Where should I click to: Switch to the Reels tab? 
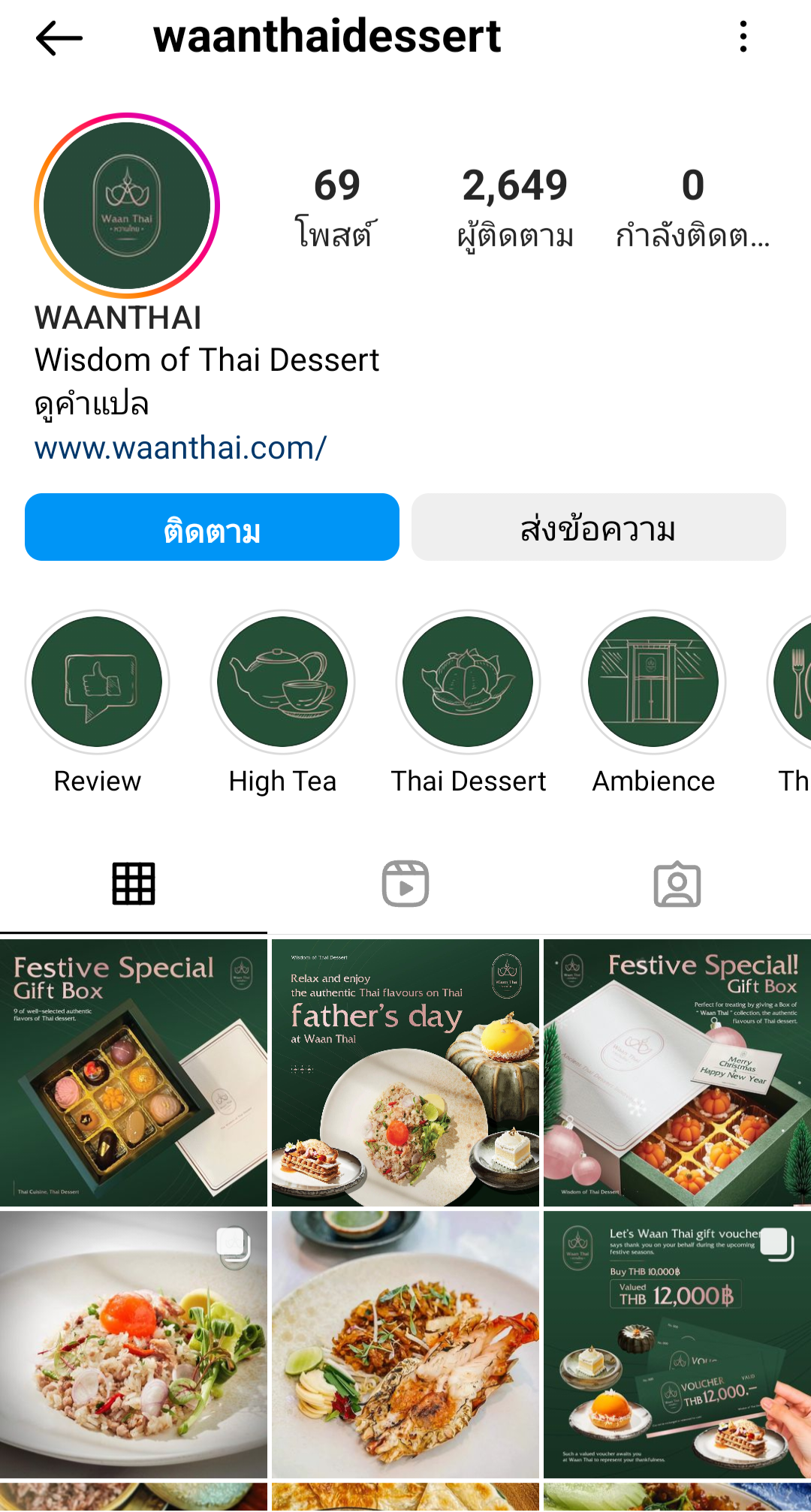(x=405, y=884)
